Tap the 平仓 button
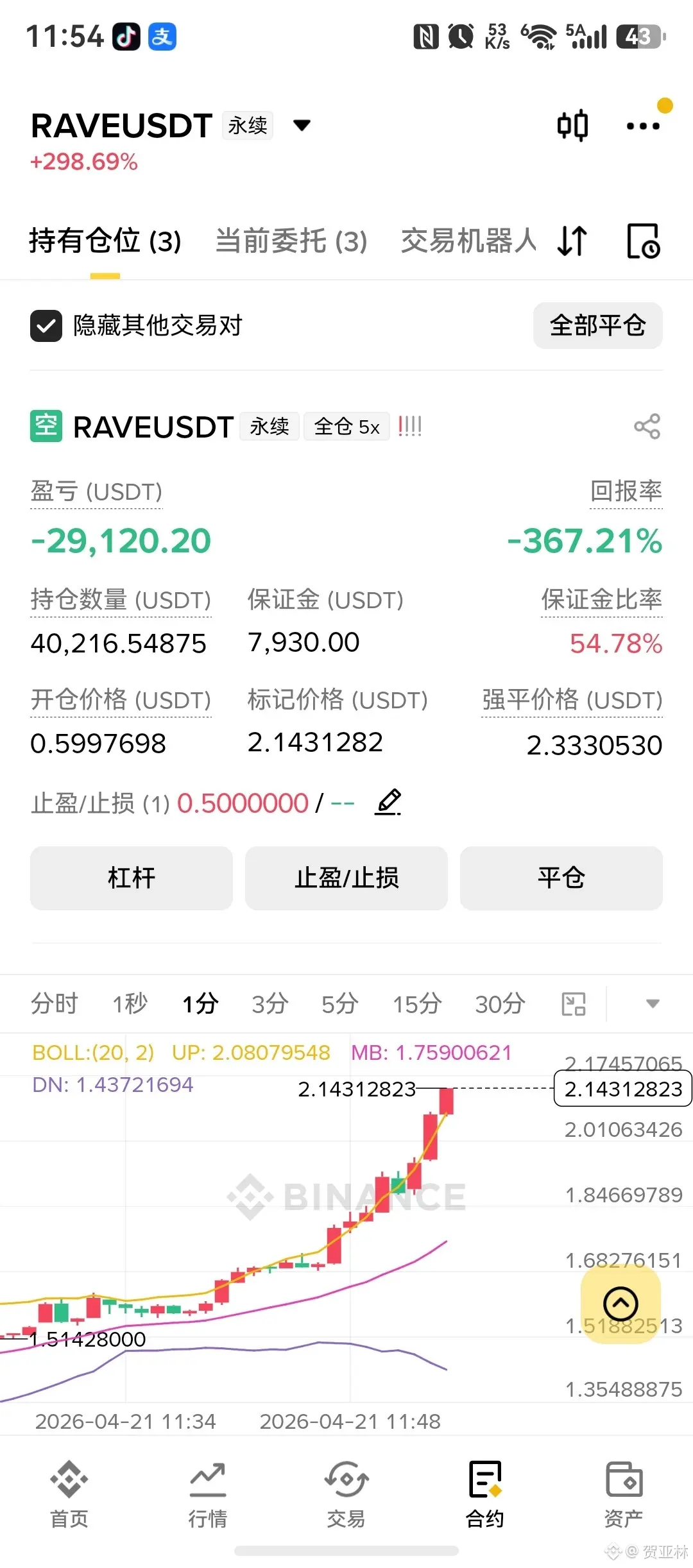The height and width of the screenshot is (1568, 693). click(561, 878)
